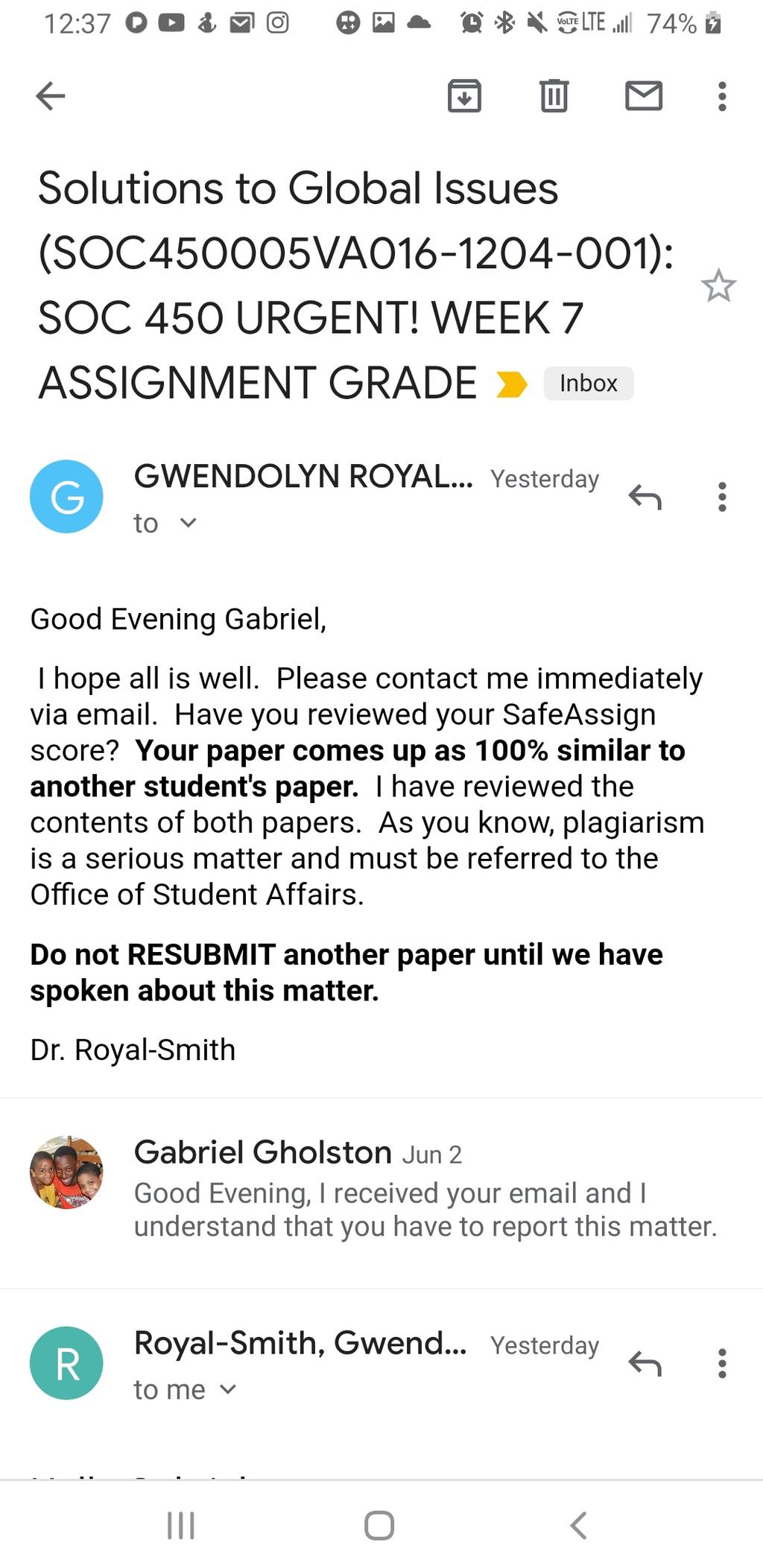Open the importance marker arrow
763x1568 pixels.
tap(512, 384)
